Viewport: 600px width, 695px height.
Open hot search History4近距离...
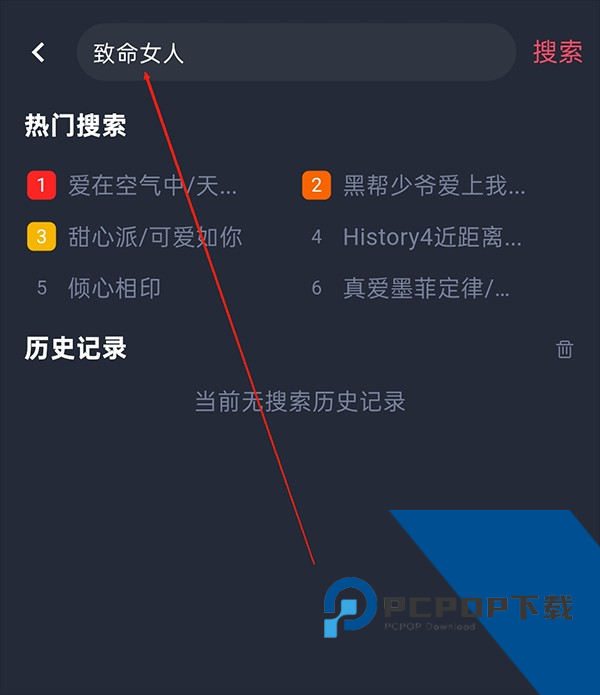coord(431,237)
